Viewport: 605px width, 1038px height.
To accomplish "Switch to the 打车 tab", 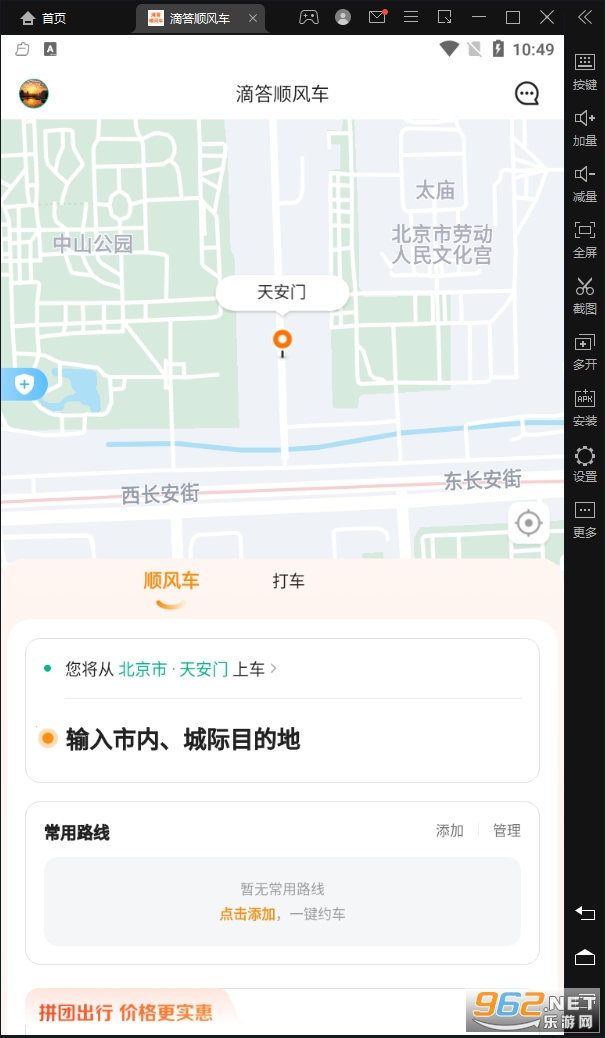I will coord(289,581).
